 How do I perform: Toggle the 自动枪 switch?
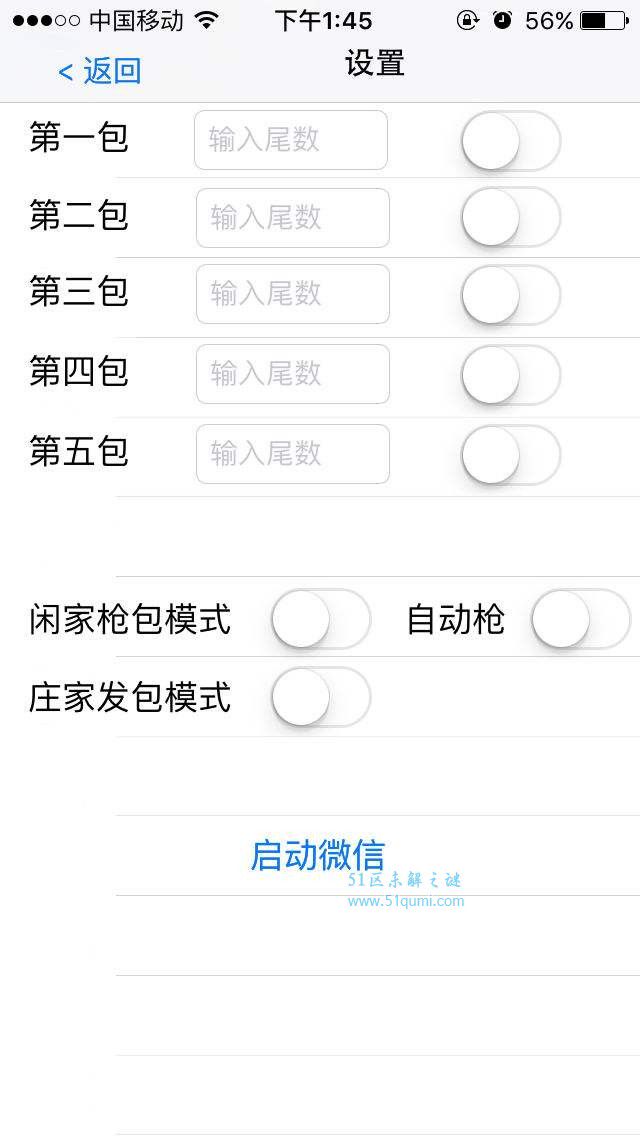[x=581, y=619]
